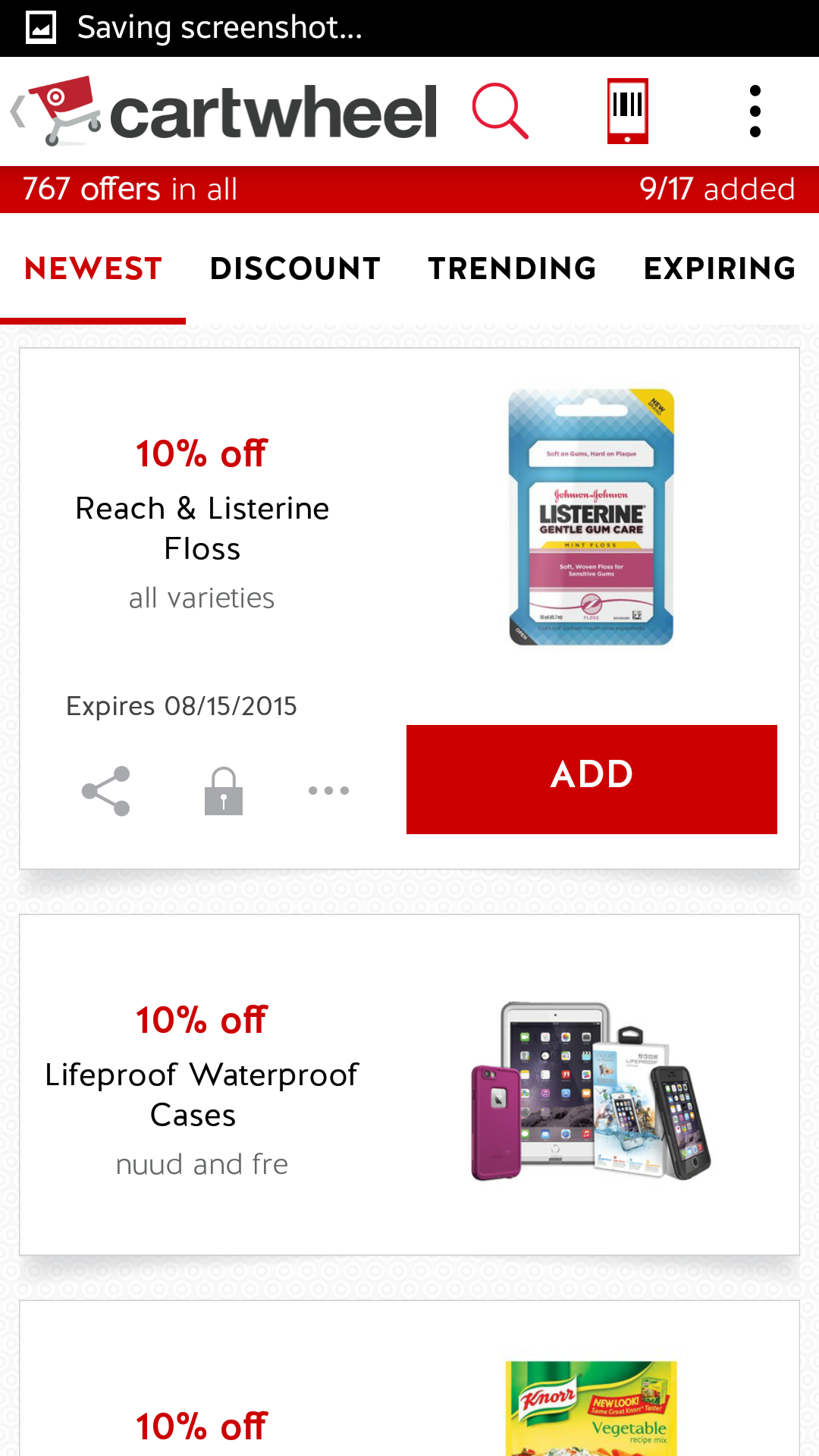Viewport: 819px width, 1456px height.
Task: Open the overflow menu
Action: coord(755,111)
